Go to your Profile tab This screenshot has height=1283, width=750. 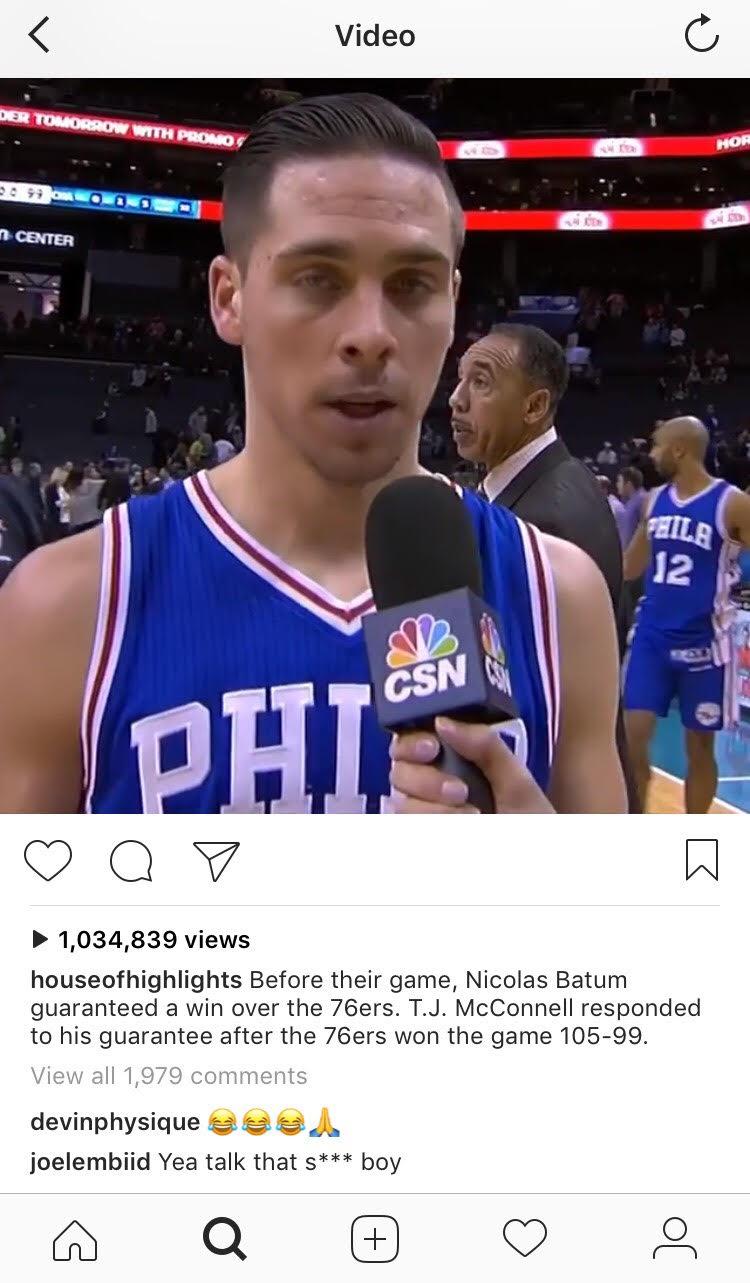pos(675,1239)
